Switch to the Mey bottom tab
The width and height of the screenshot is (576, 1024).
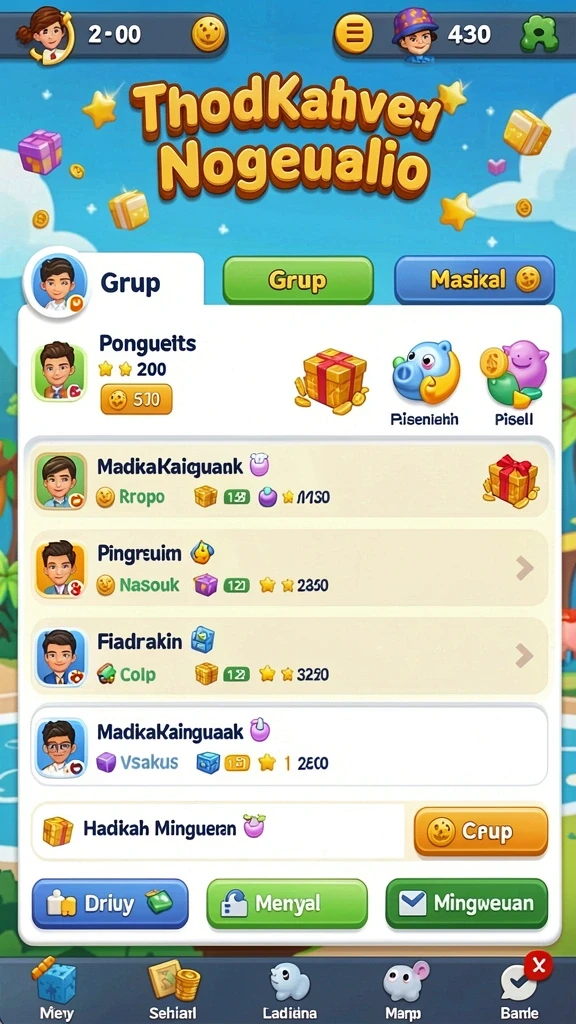click(56, 990)
